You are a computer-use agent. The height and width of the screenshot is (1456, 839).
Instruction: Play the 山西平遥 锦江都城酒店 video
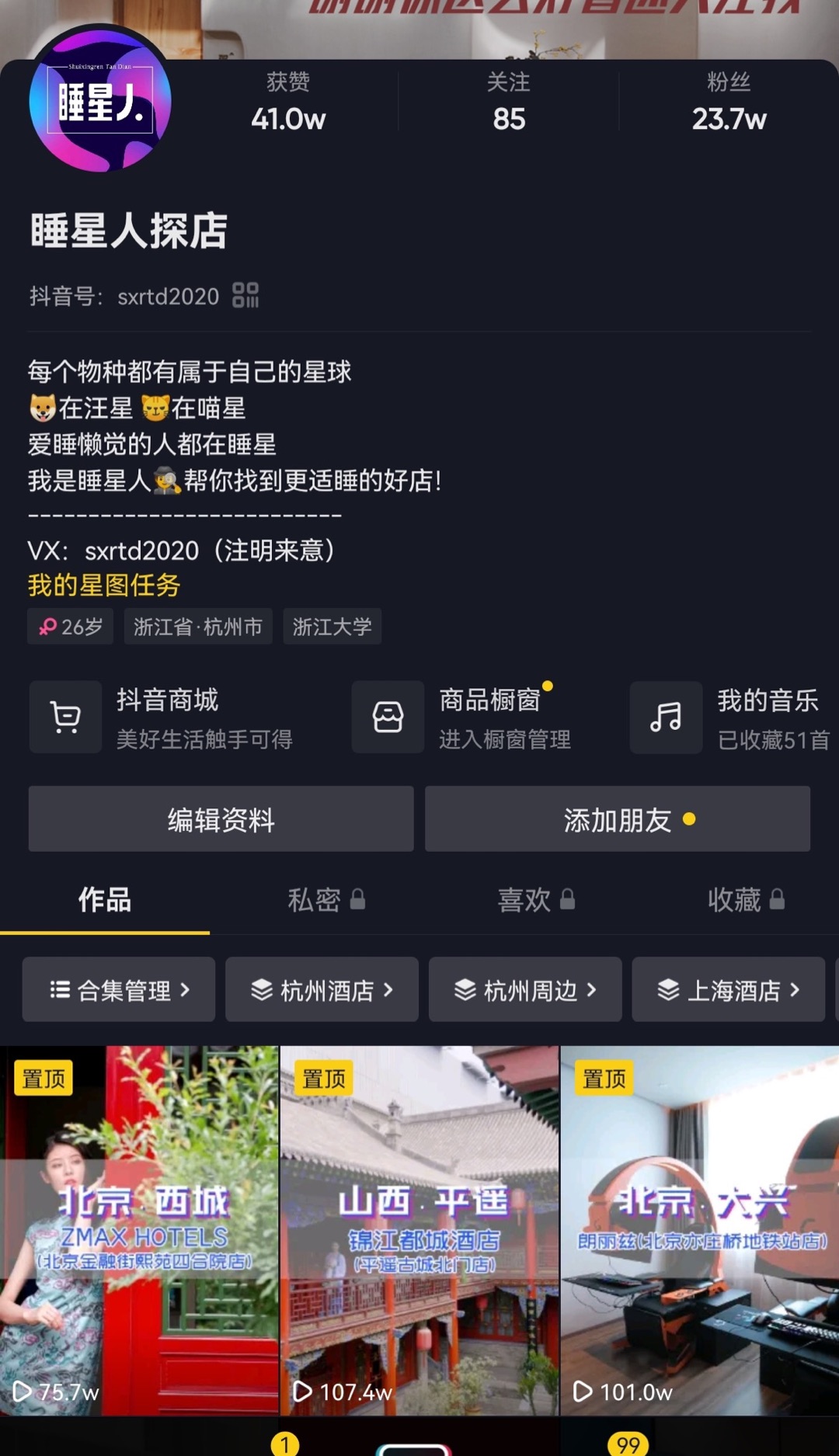[x=419, y=1230]
